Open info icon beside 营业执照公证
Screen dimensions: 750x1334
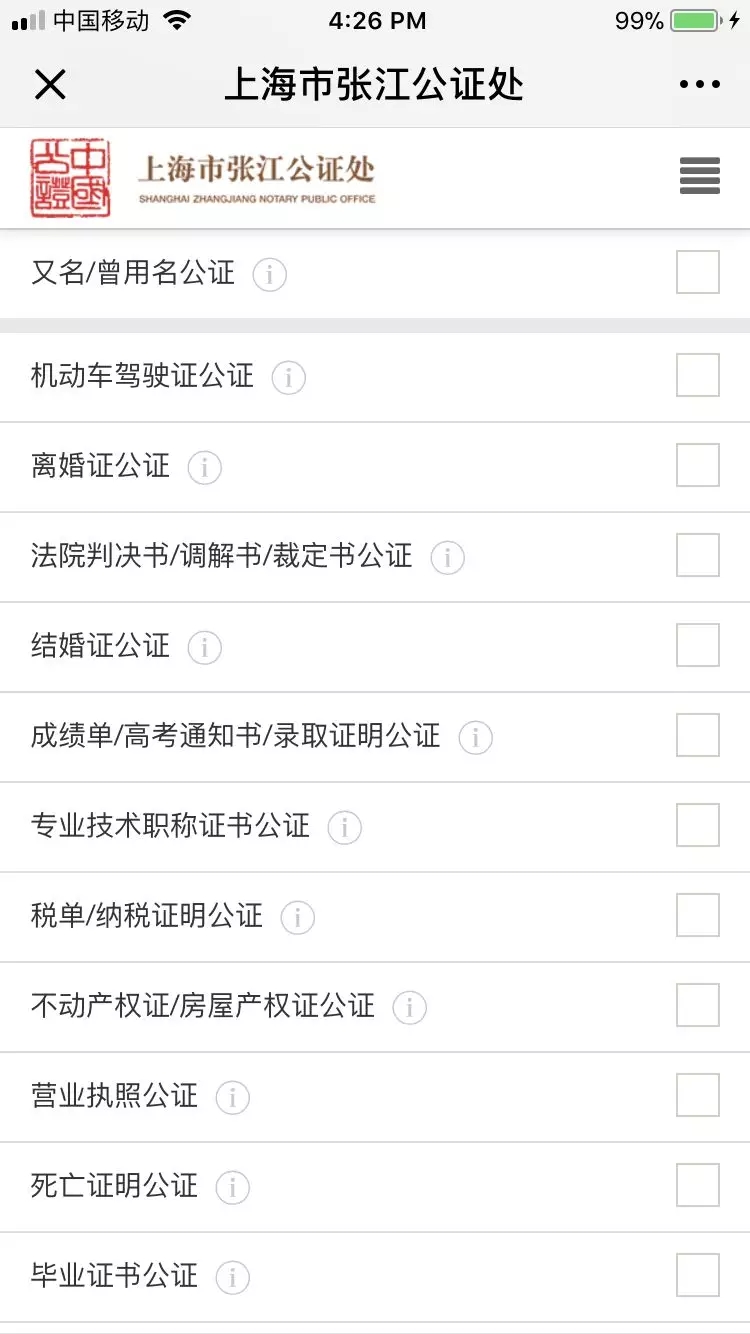(233, 1097)
